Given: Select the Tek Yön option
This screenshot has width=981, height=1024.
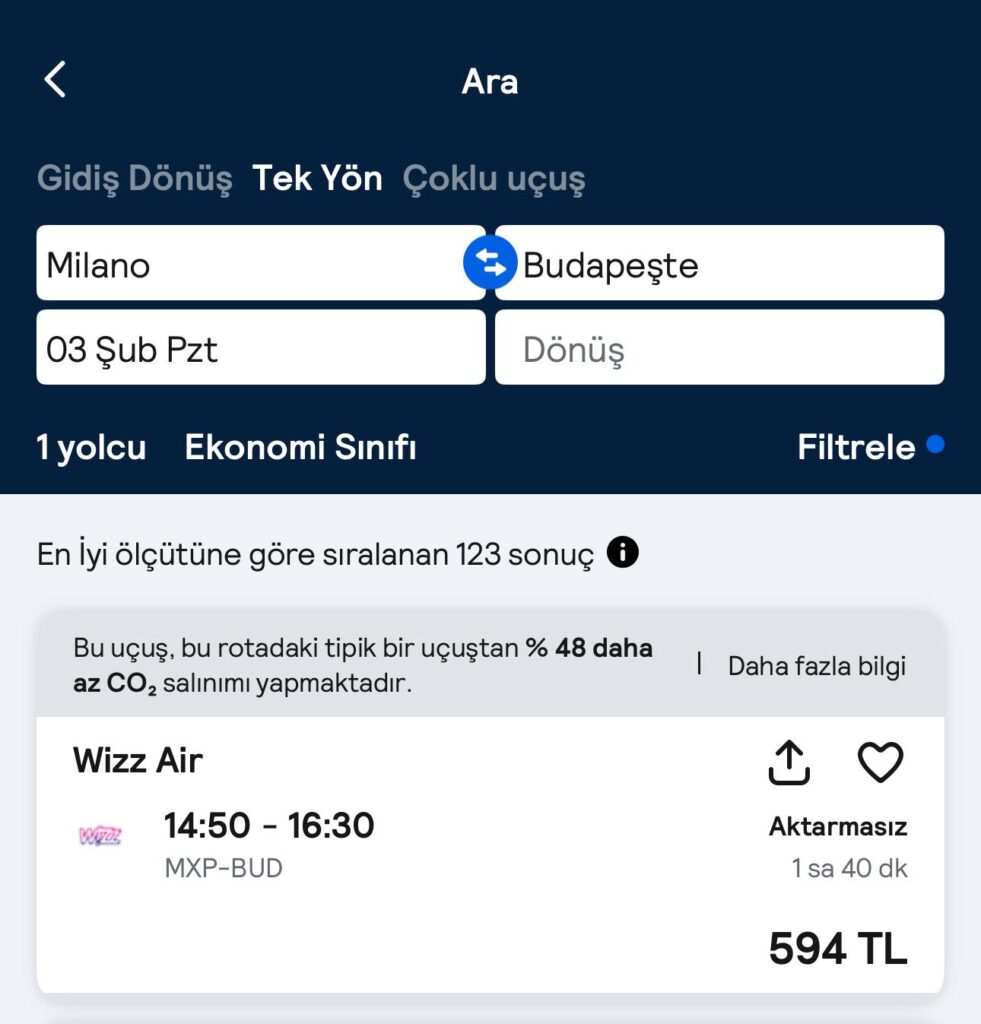Looking at the screenshot, I should coord(317,179).
